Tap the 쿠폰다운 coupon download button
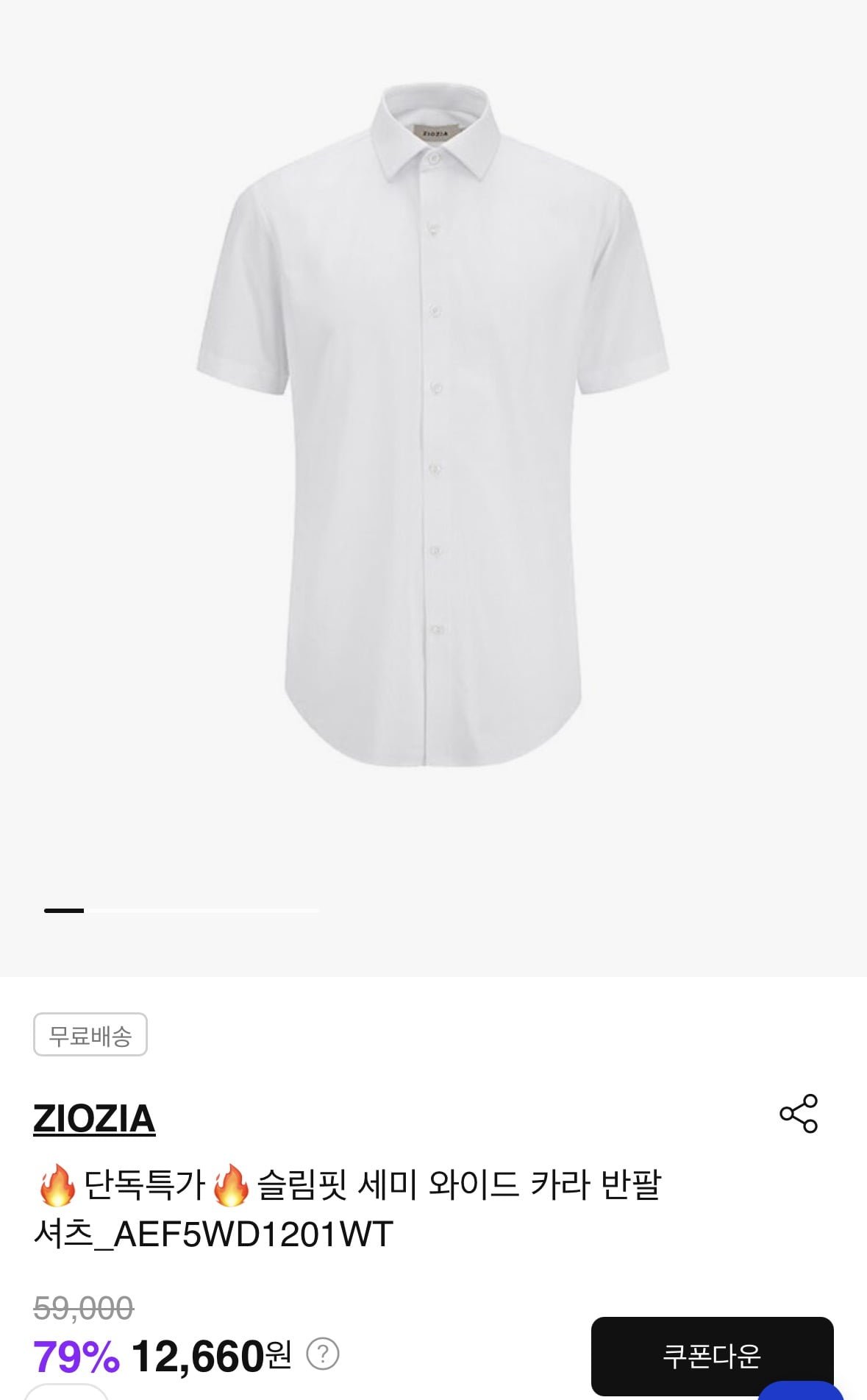 pos(711,1355)
